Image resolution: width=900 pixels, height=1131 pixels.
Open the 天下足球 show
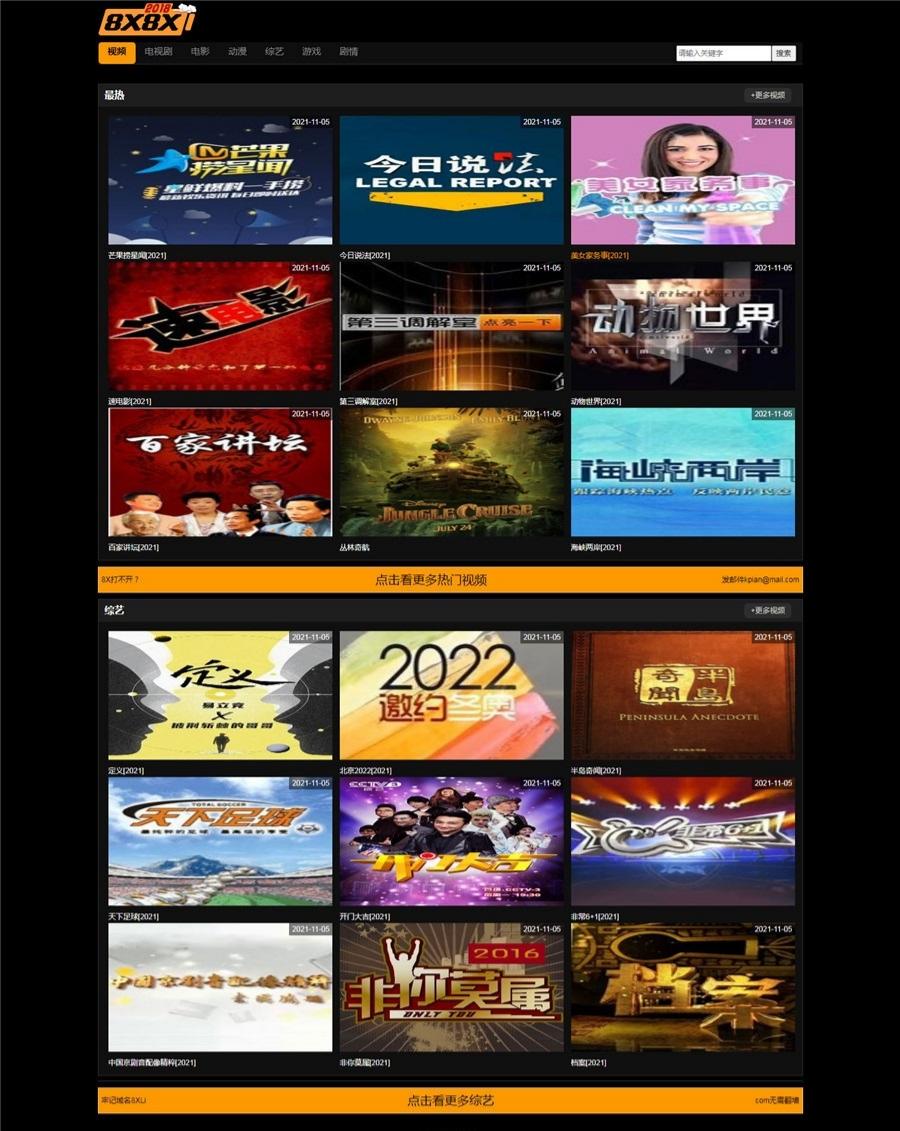[220, 841]
